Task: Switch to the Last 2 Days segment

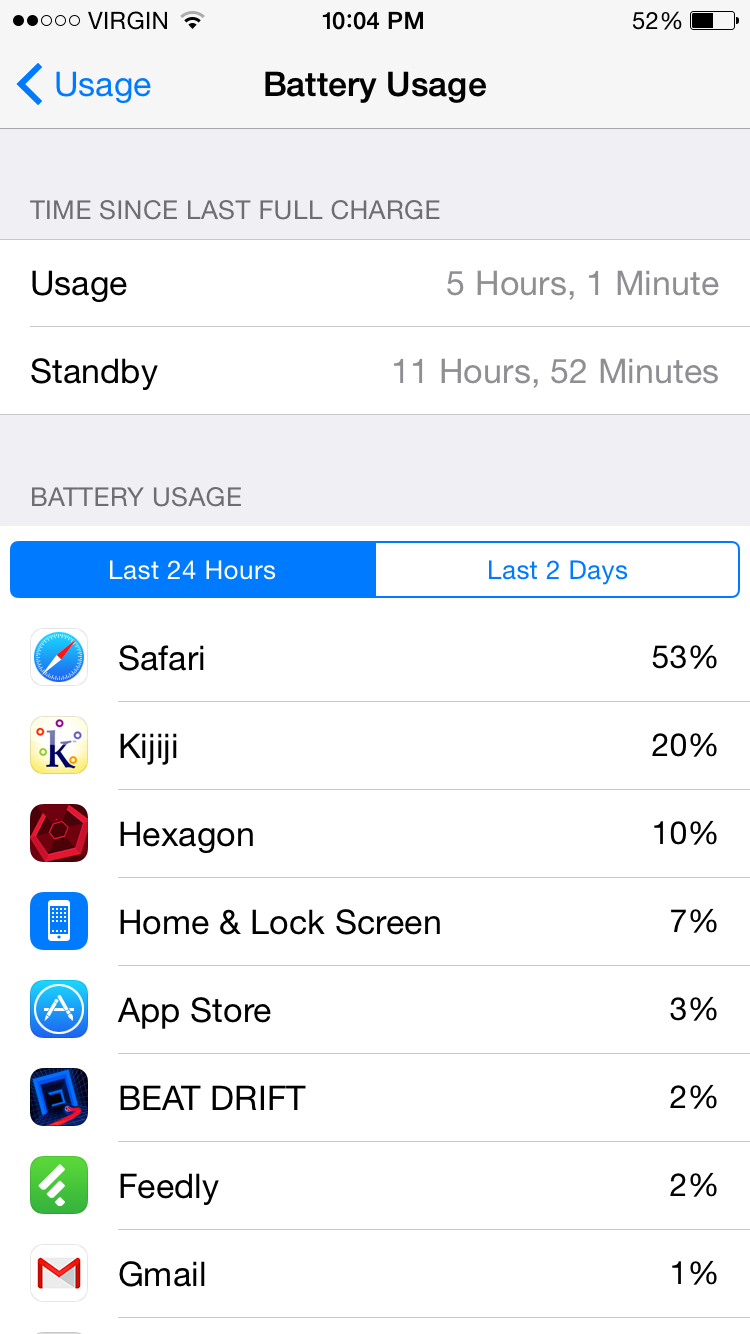Action: tap(557, 570)
